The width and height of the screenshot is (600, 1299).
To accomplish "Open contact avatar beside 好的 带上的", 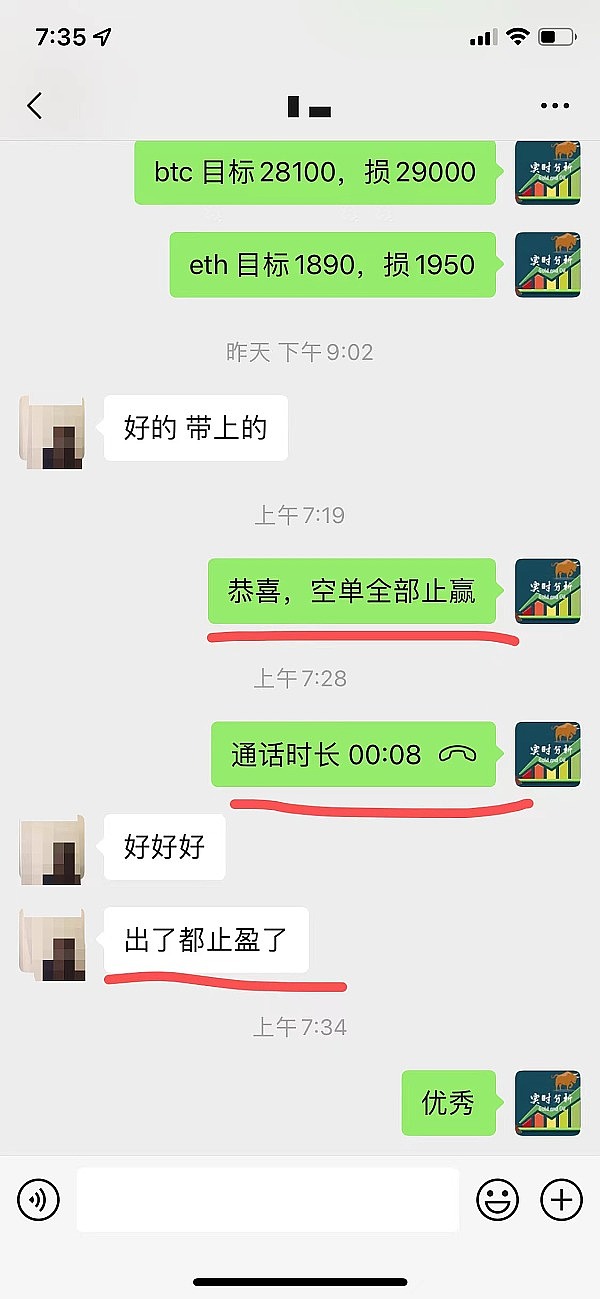I will click(52, 431).
